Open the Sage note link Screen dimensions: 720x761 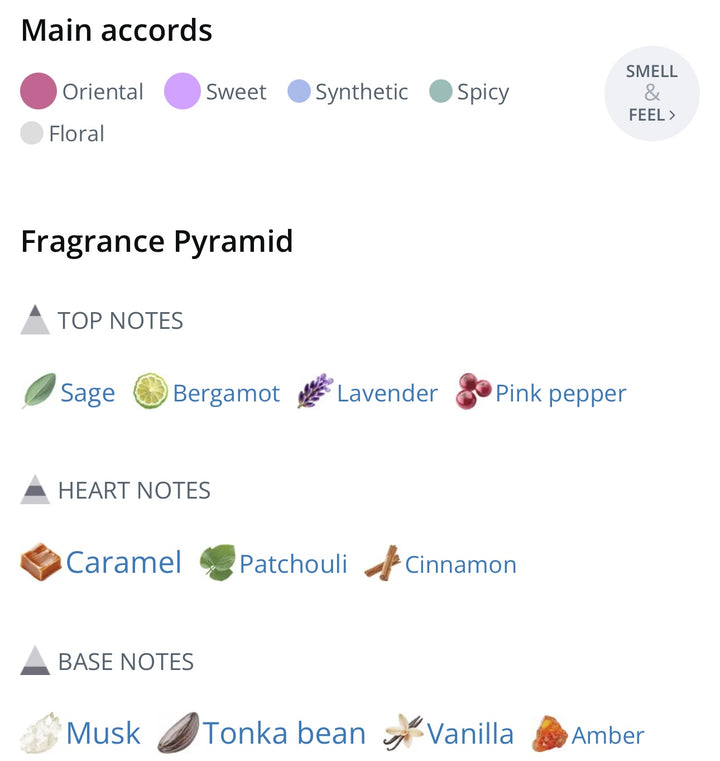[87, 394]
